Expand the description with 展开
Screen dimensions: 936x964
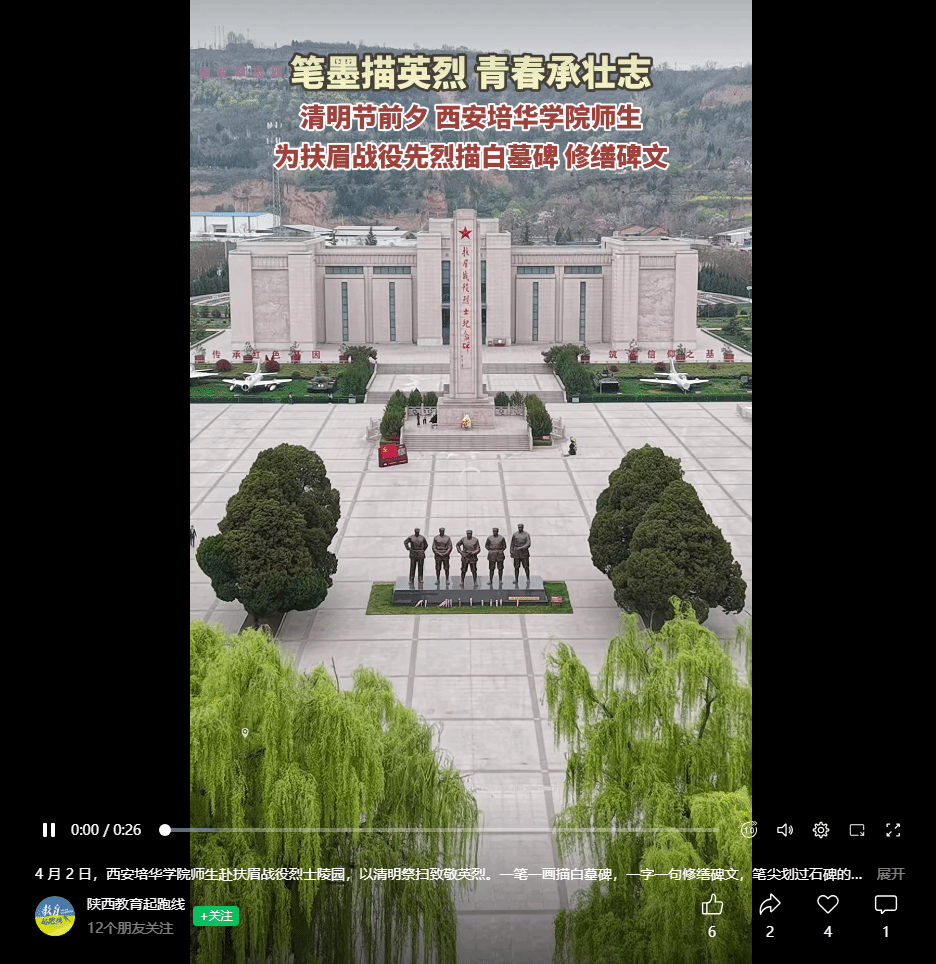pos(890,874)
